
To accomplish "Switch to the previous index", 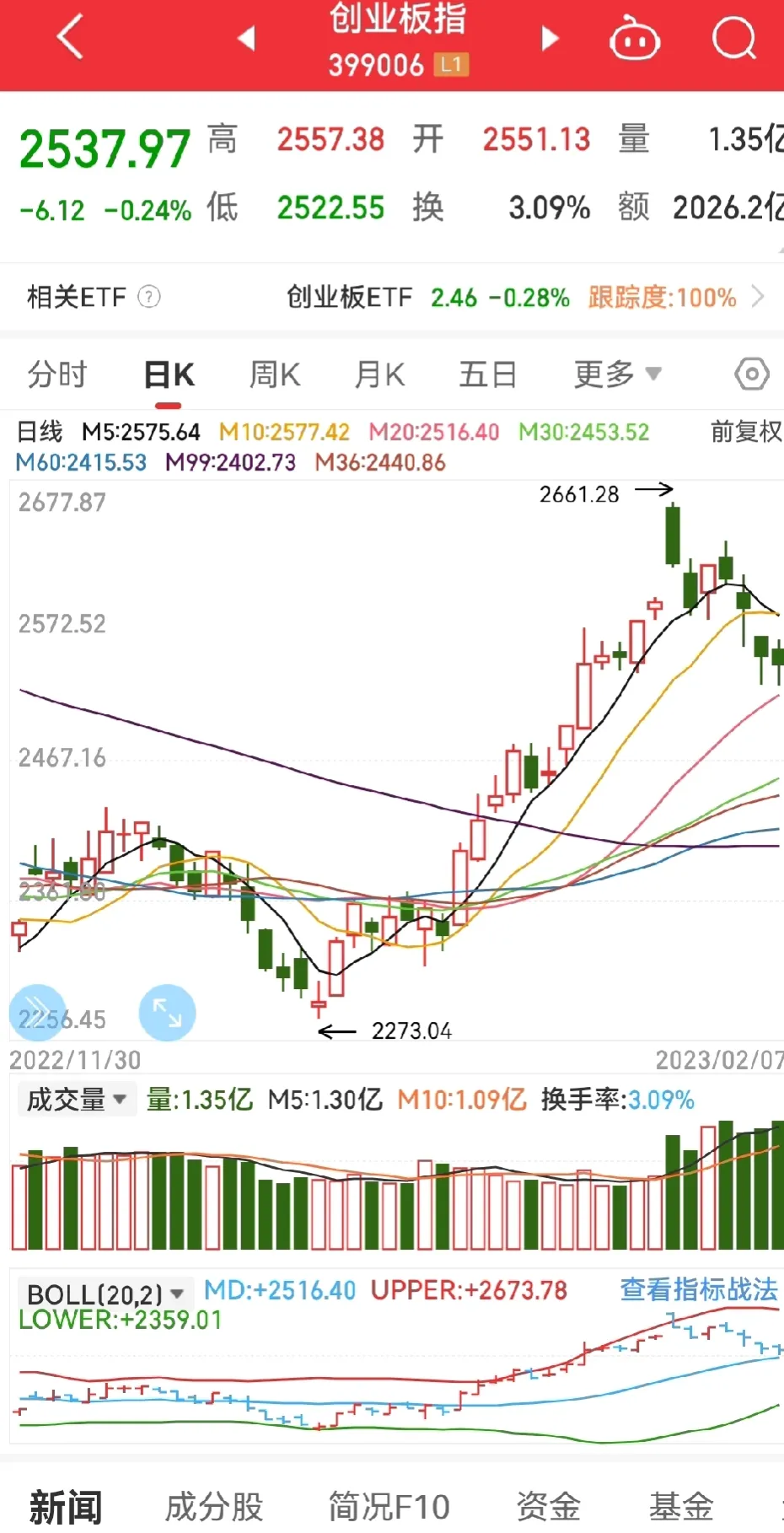I will [x=246, y=38].
